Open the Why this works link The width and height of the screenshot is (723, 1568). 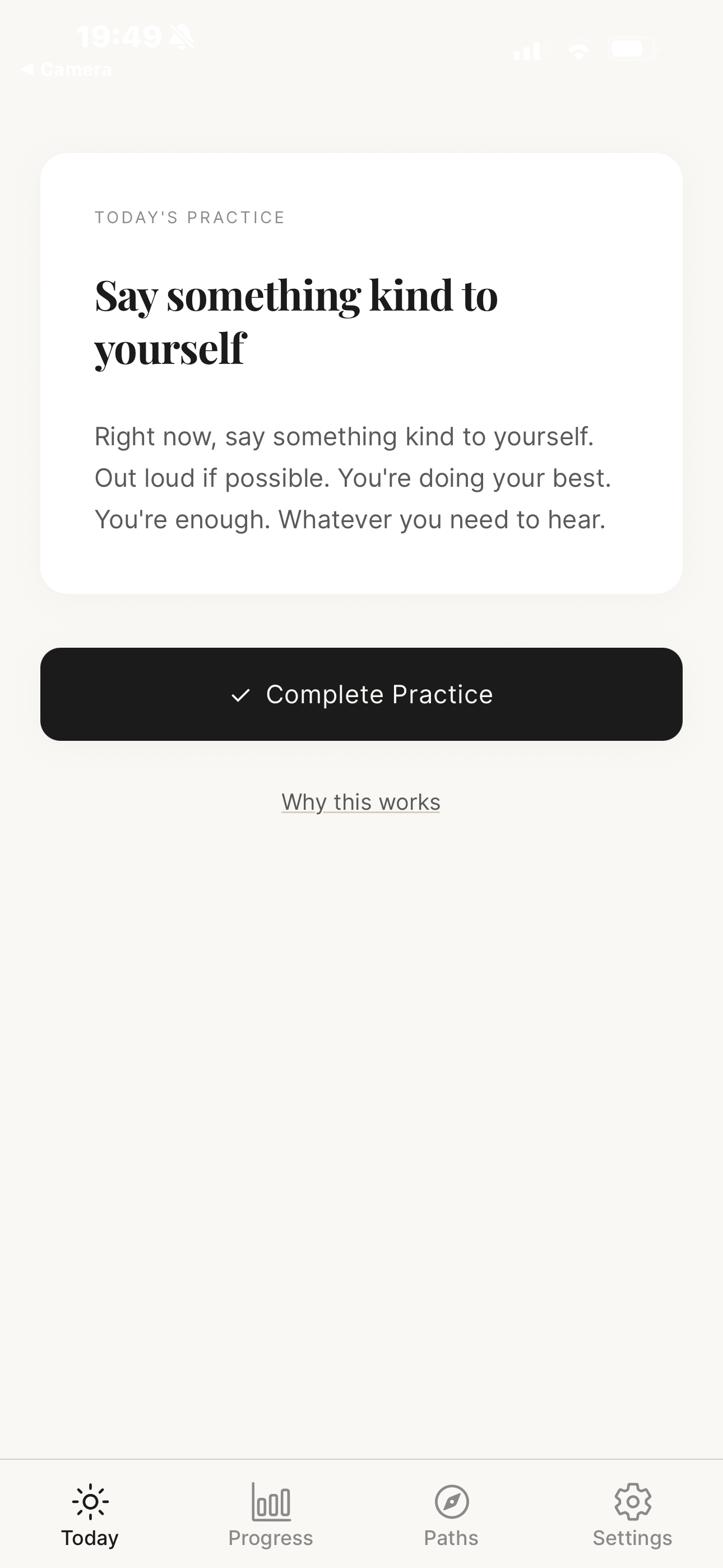[x=361, y=801]
